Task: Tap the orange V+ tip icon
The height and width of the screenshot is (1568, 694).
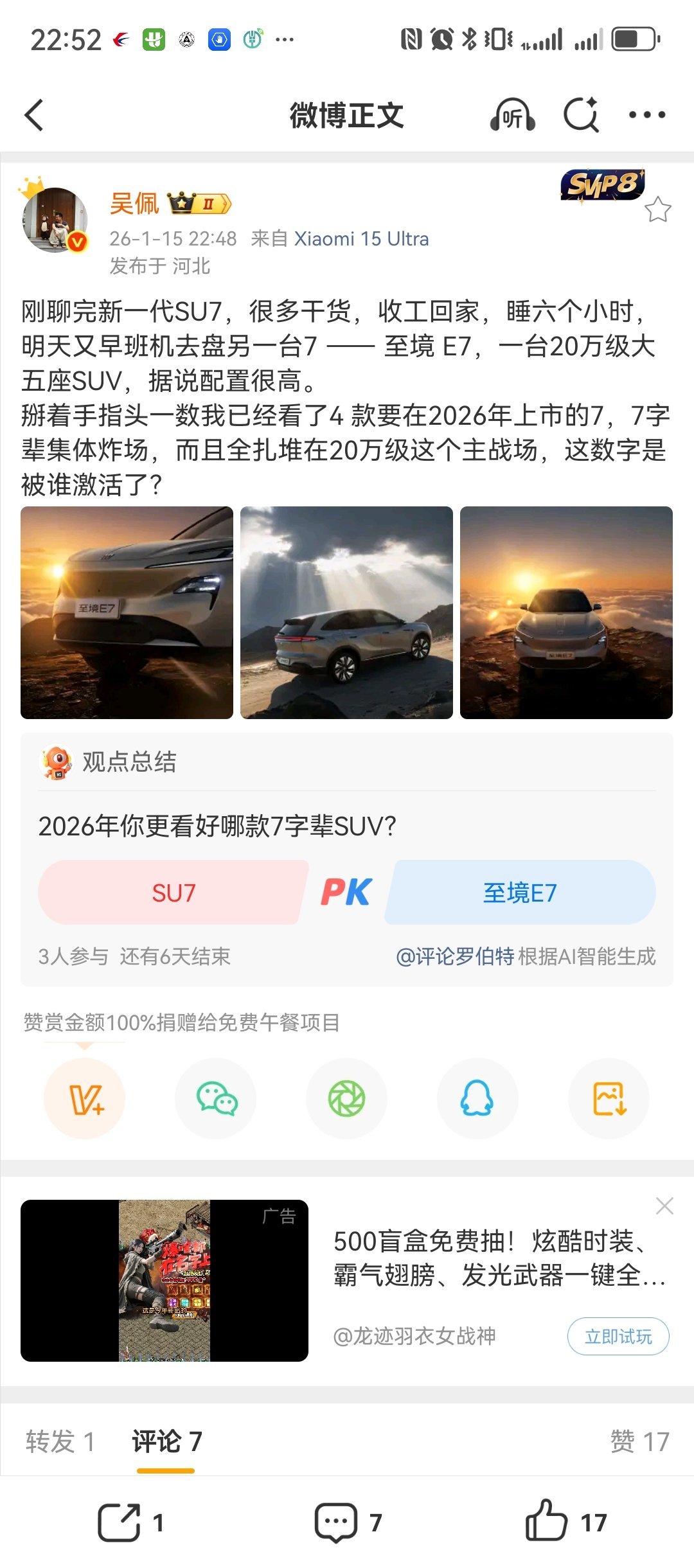Action: click(x=85, y=1099)
